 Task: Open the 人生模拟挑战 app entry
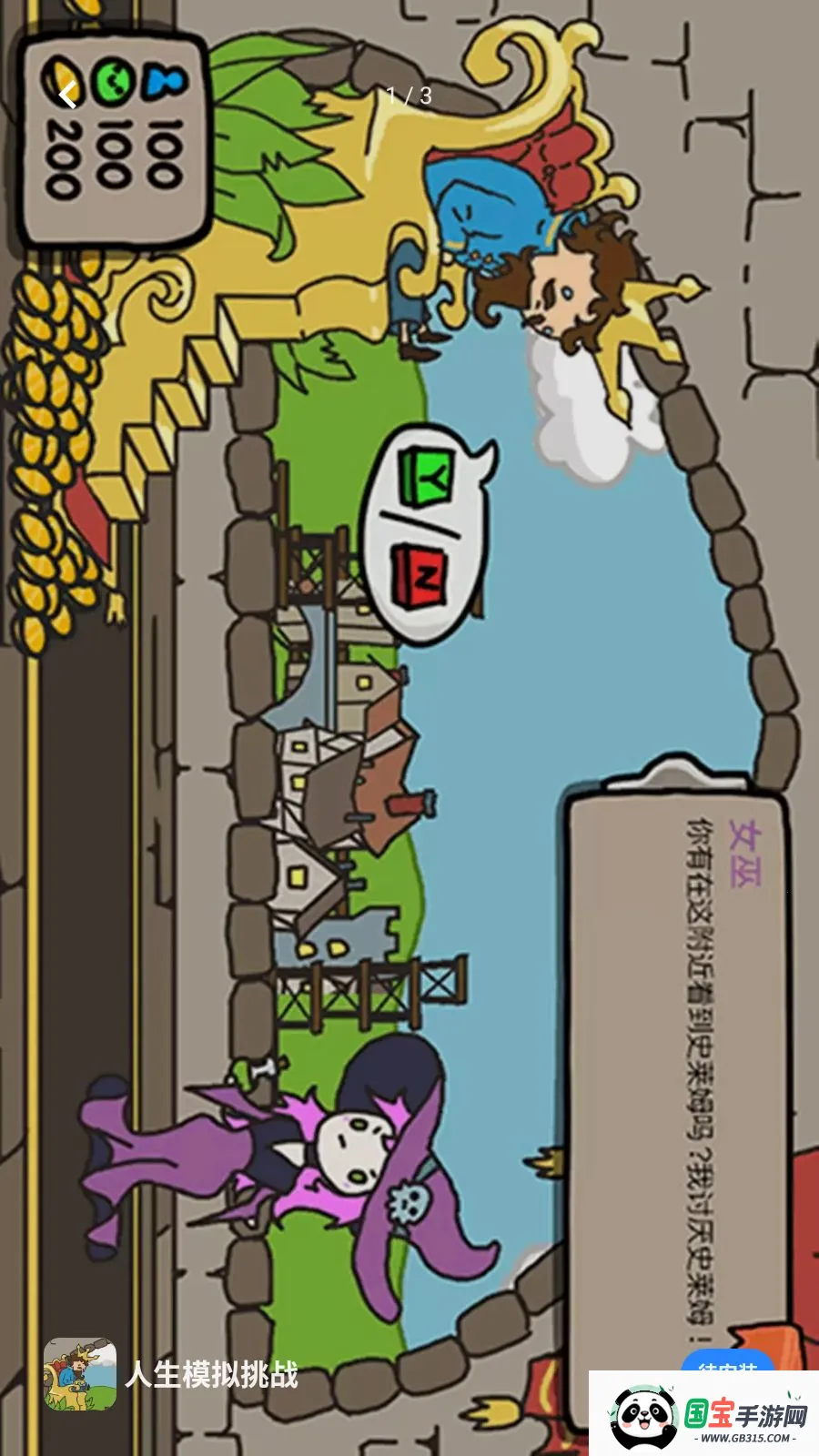pyautogui.click(x=172, y=1374)
